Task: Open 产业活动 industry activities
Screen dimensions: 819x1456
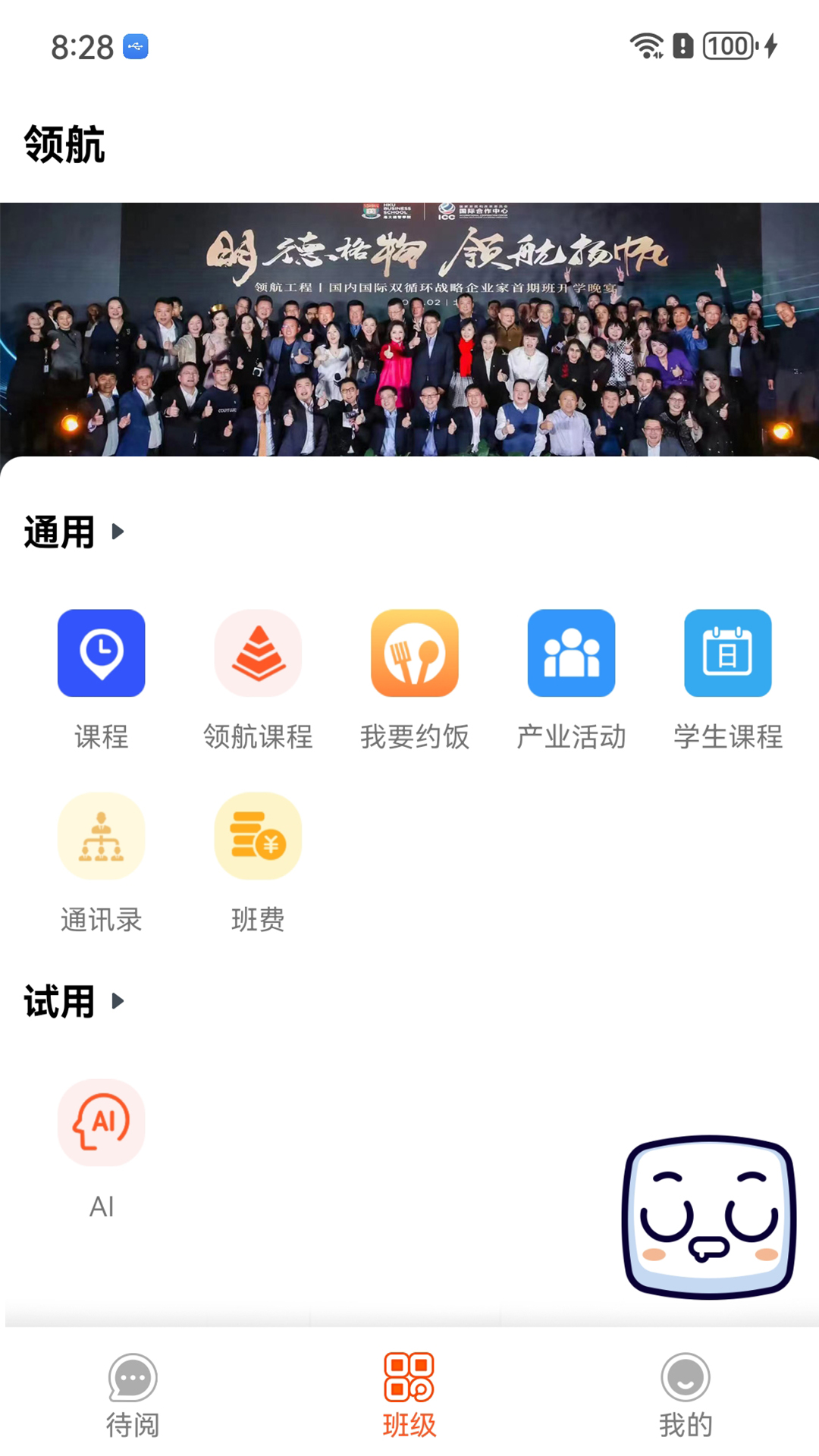Action: tap(571, 654)
